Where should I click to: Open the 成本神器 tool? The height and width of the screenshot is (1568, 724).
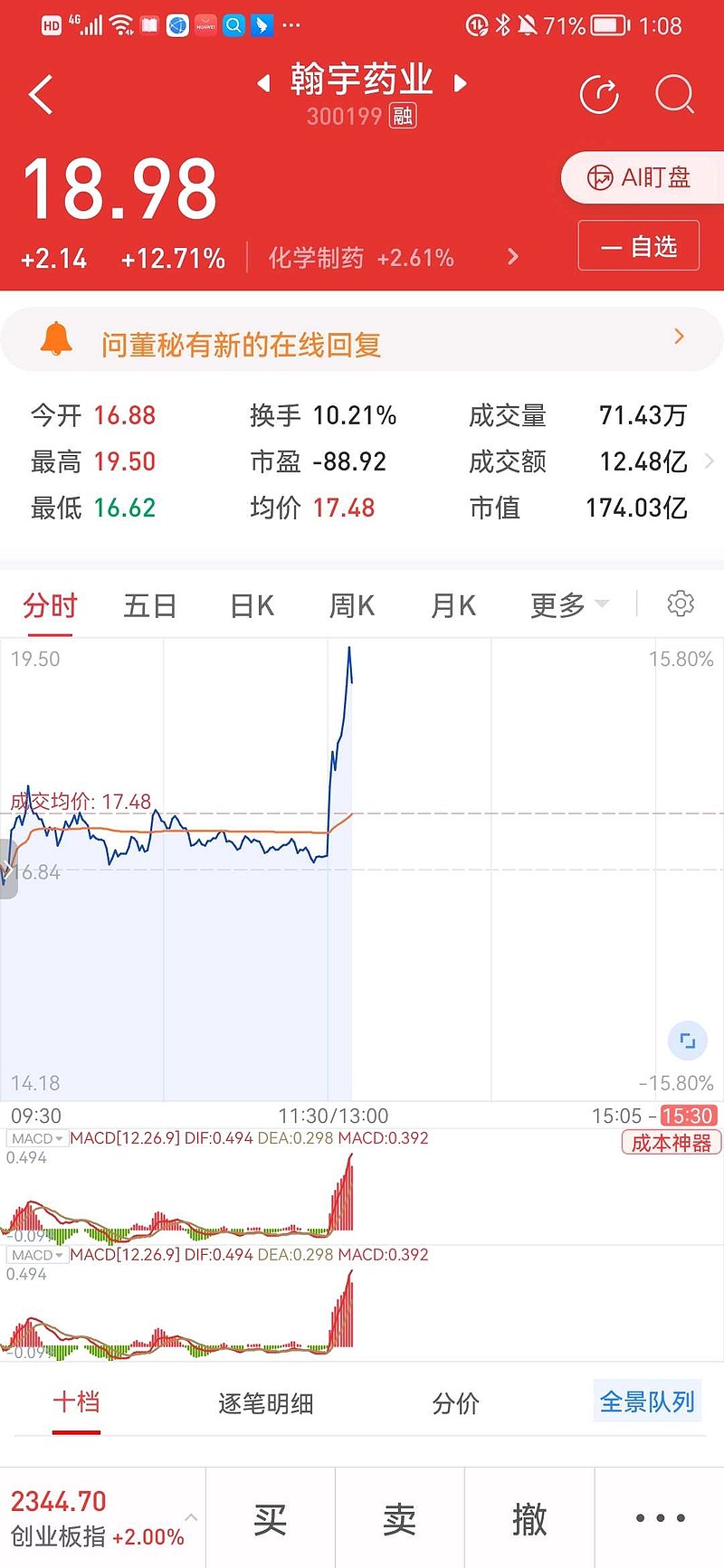coord(672,1143)
